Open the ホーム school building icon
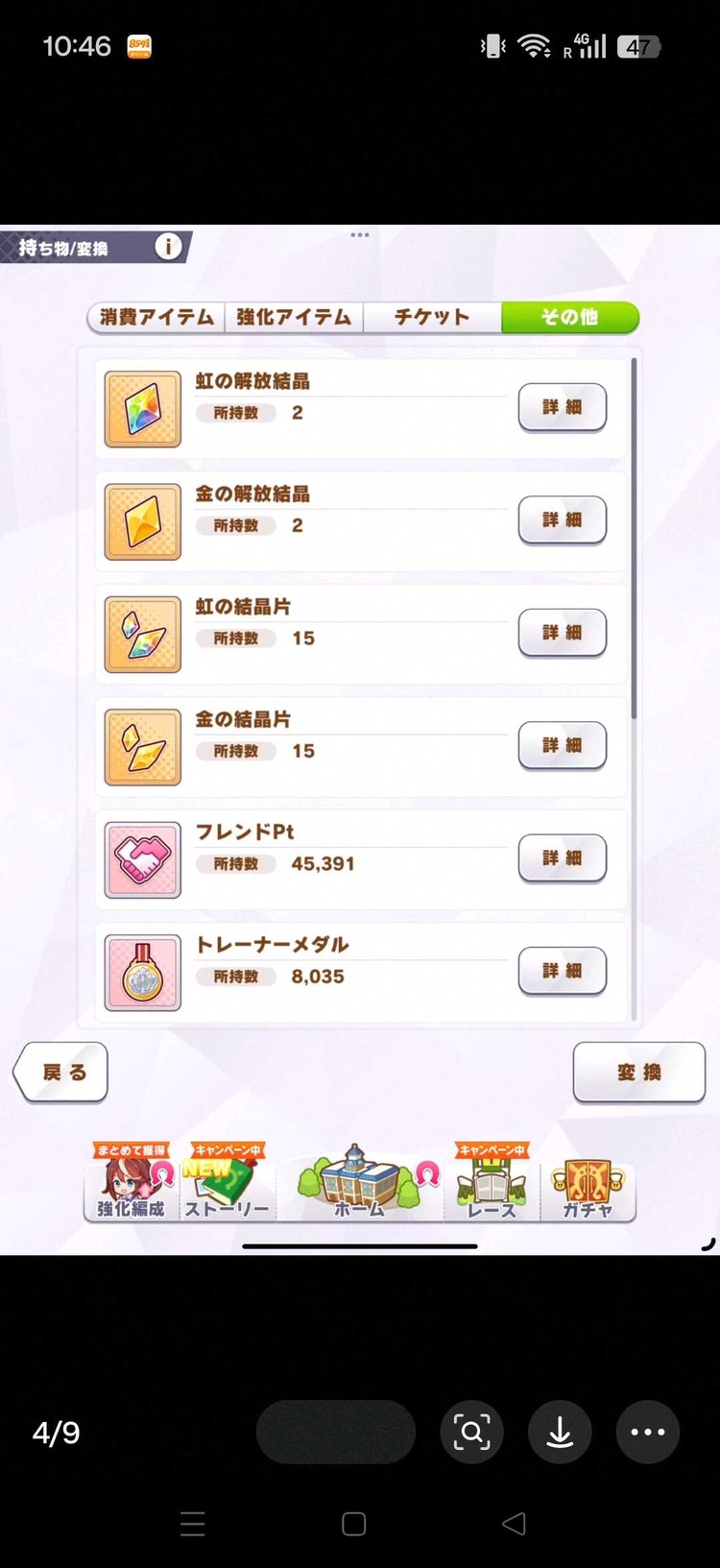Viewport: 720px width, 1568px height. coord(359,1186)
